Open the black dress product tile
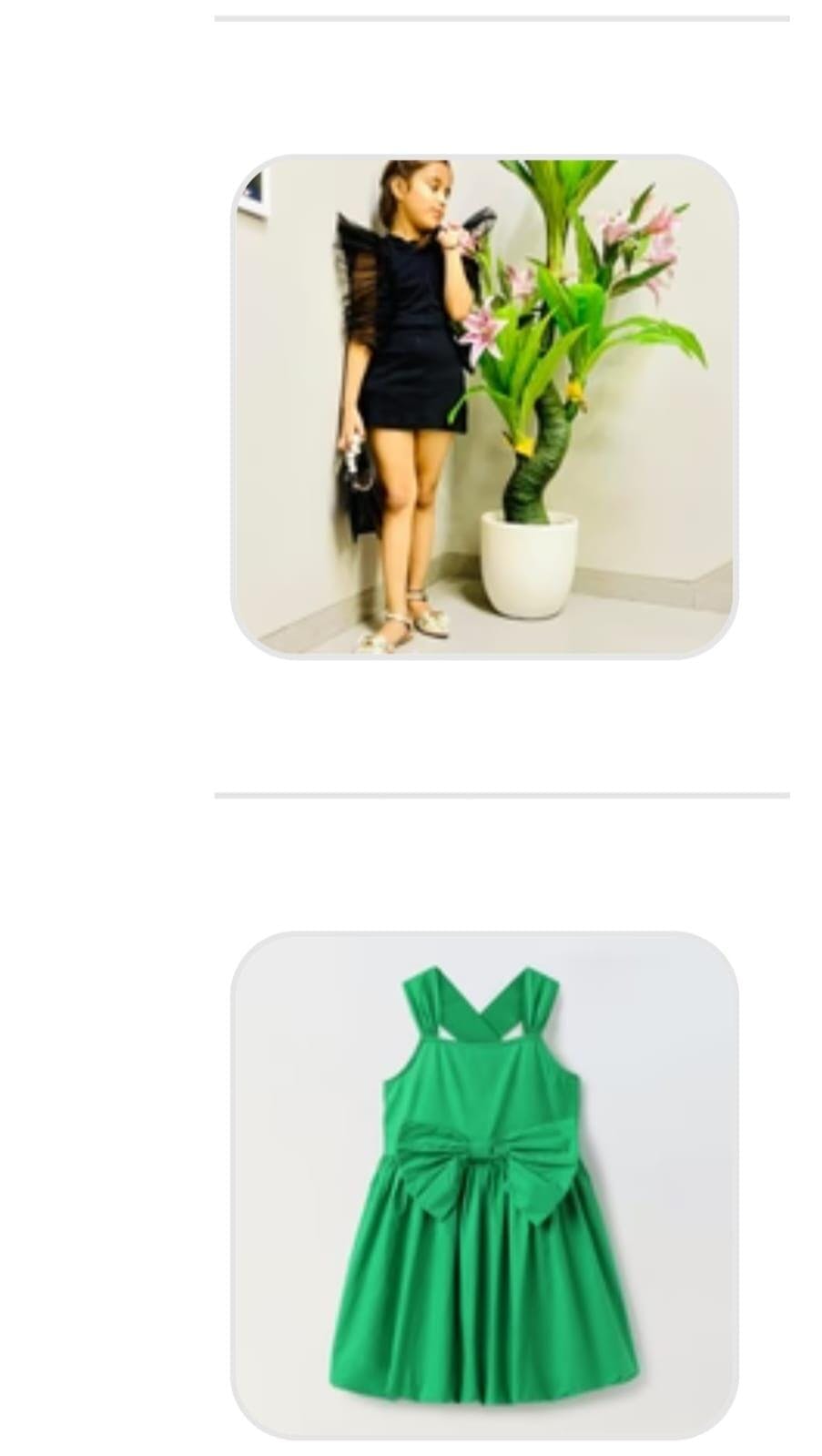 point(483,406)
